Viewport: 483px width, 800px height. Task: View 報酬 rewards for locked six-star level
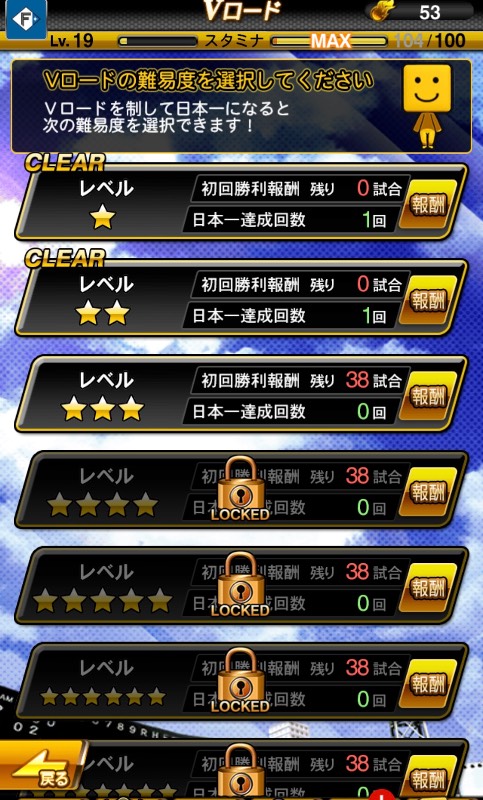click(x=428, y=684)
